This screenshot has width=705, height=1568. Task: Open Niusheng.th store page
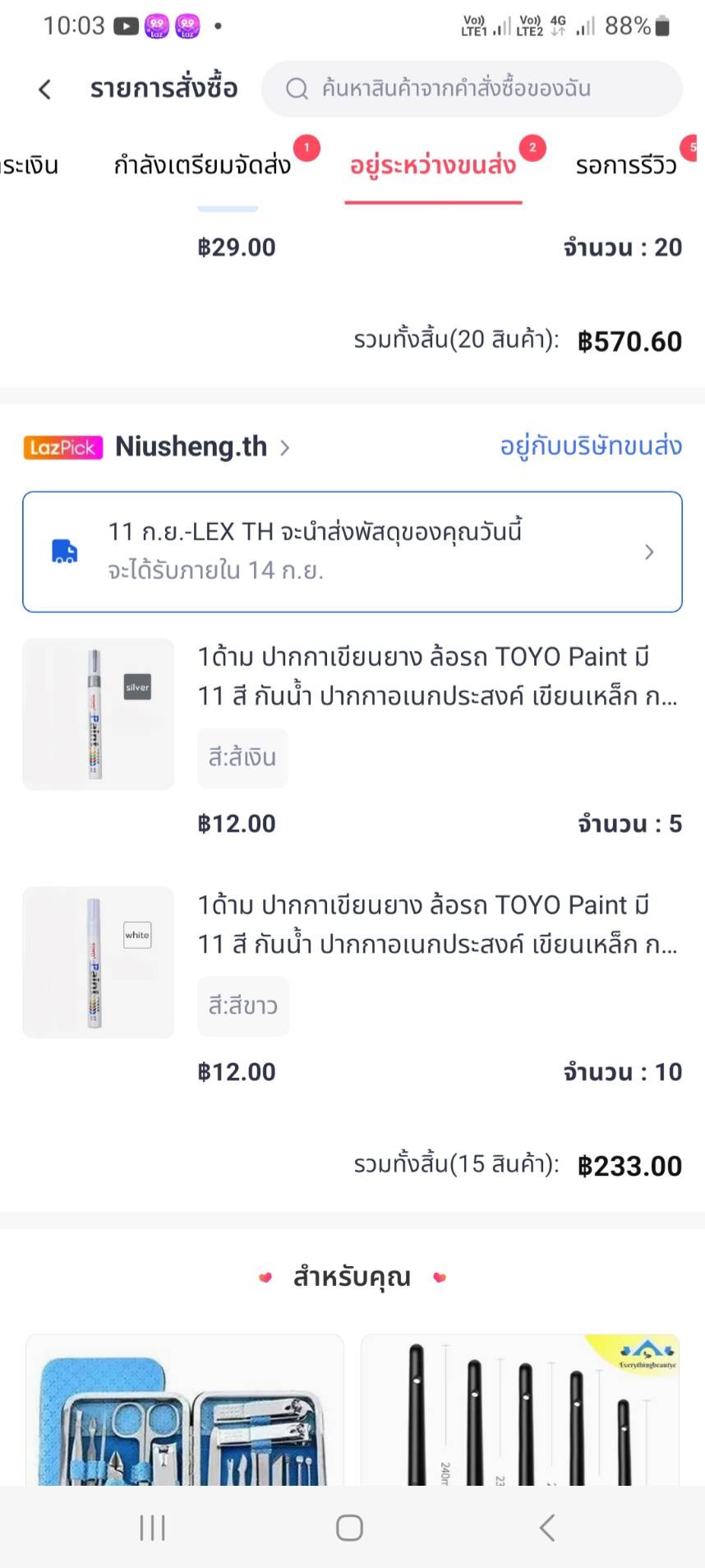click(191, 446)
